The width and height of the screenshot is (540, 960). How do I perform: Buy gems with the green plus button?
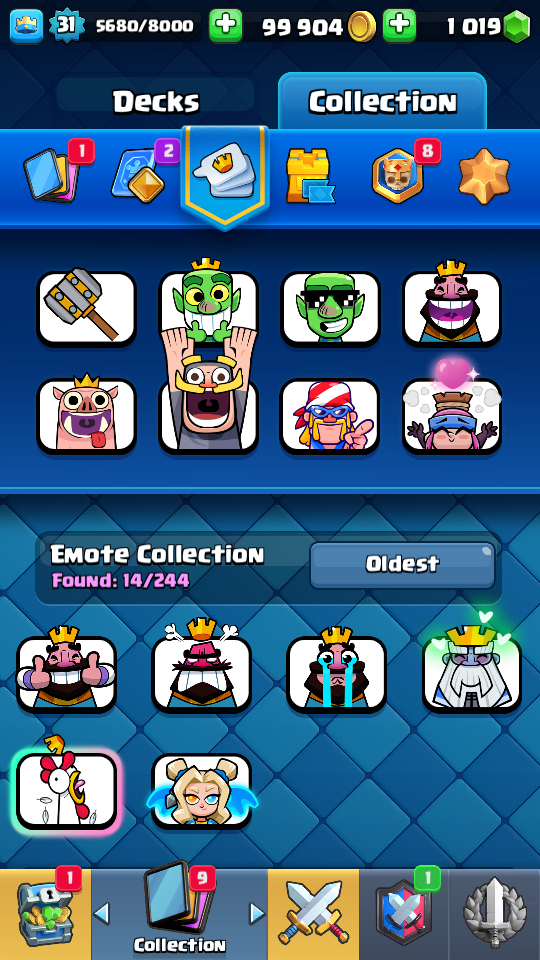pos(399,26)
